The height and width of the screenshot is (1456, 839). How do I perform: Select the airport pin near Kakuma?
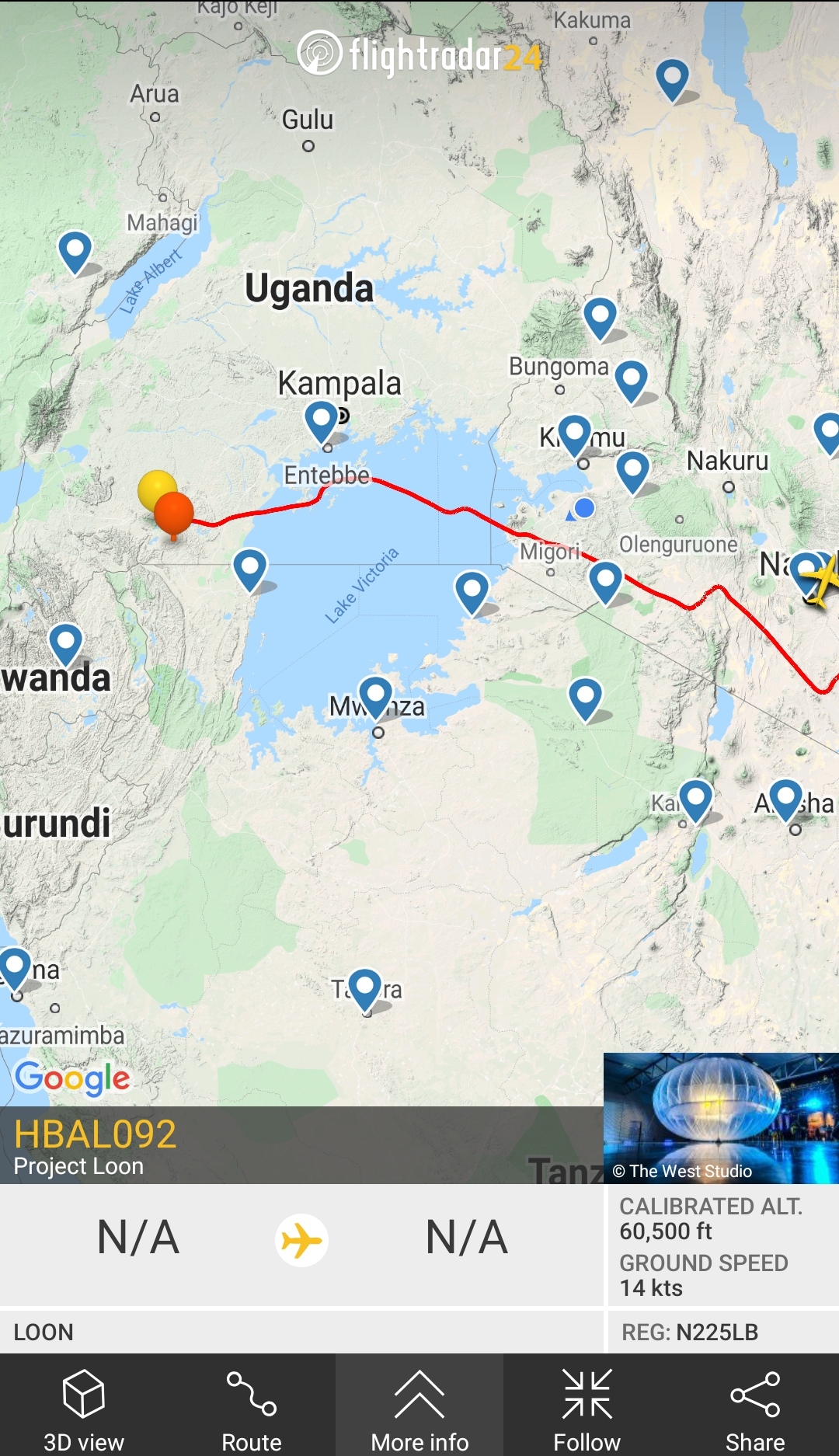673,78
